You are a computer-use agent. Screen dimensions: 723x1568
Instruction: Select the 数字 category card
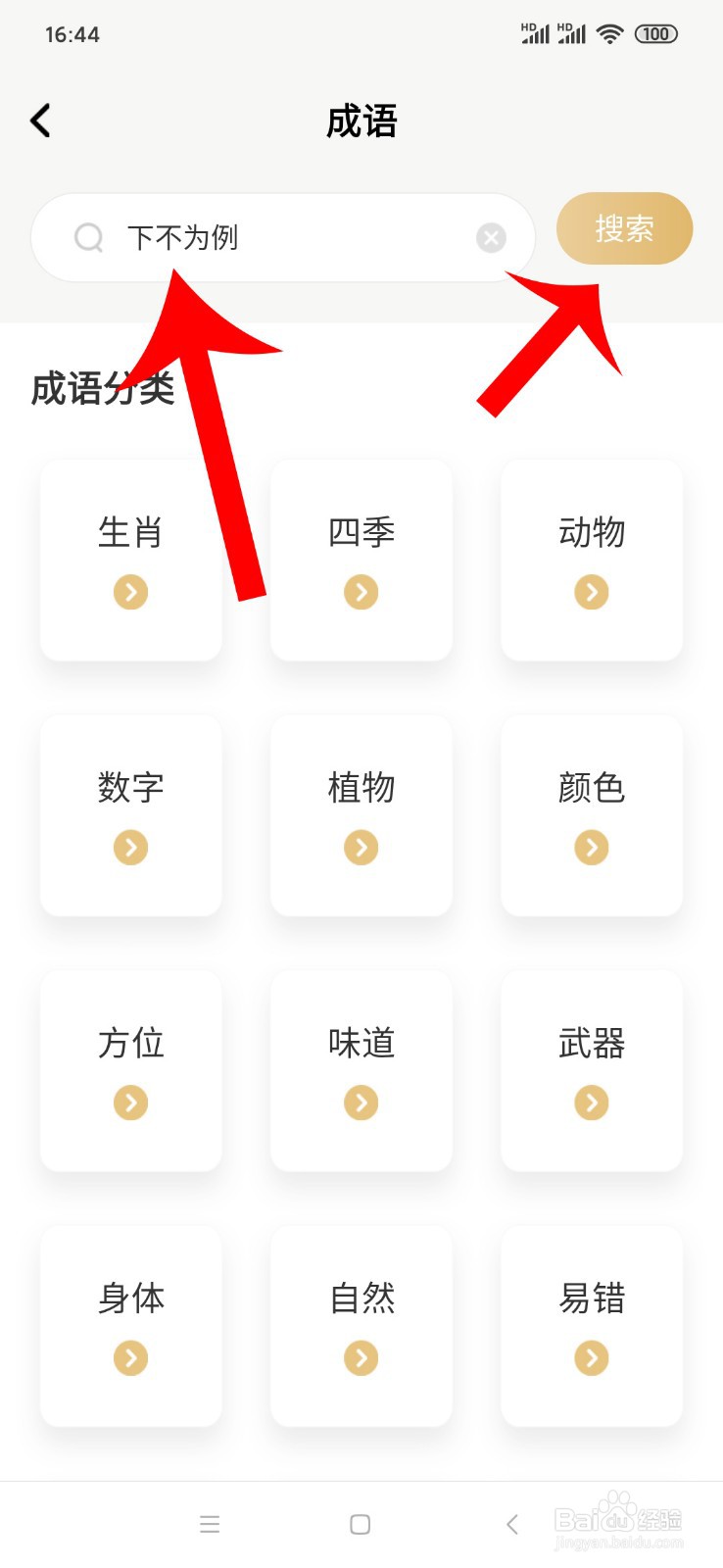pos(130,816)
